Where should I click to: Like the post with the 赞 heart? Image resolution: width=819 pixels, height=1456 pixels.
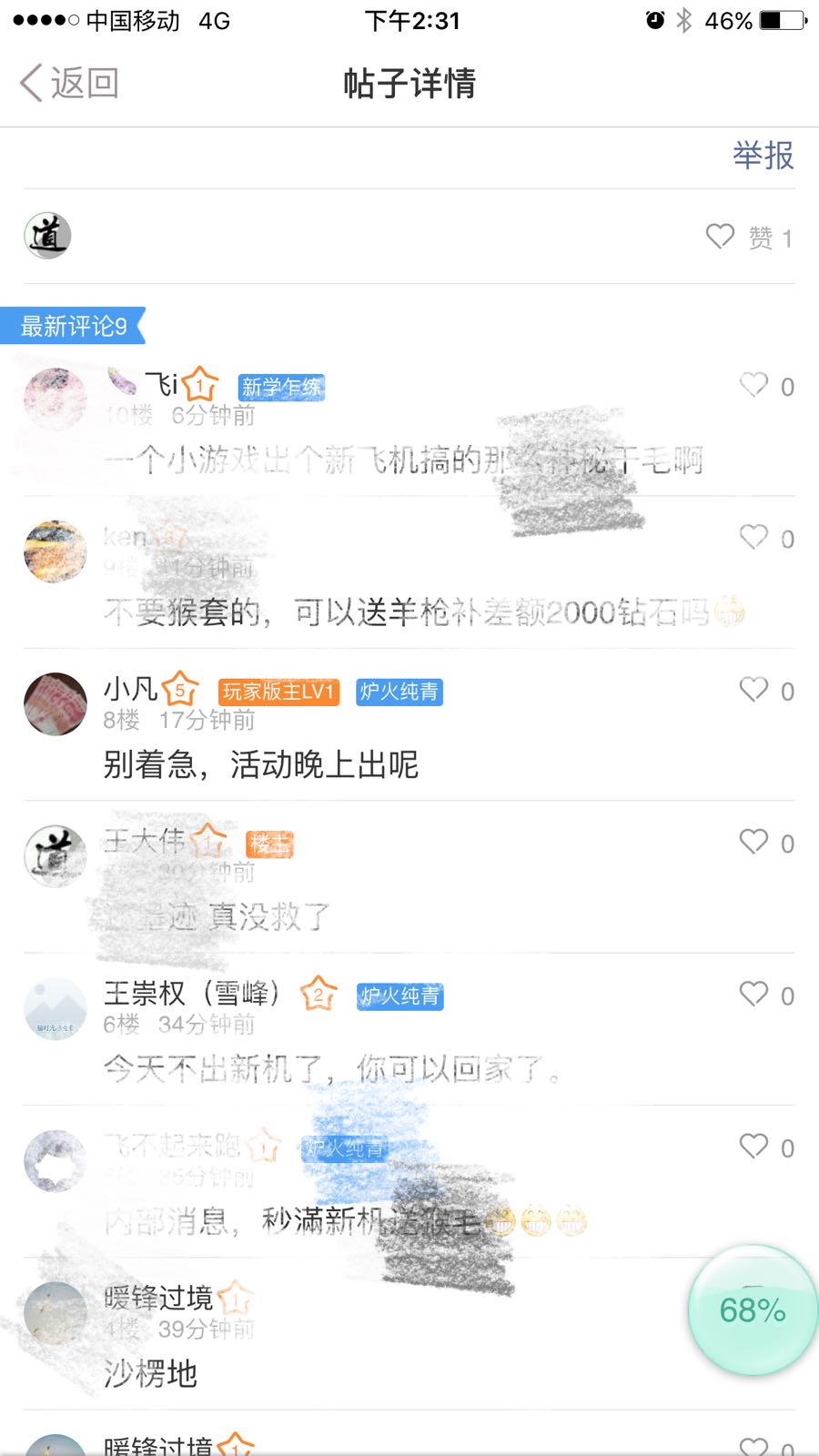(x=720, y=237)
